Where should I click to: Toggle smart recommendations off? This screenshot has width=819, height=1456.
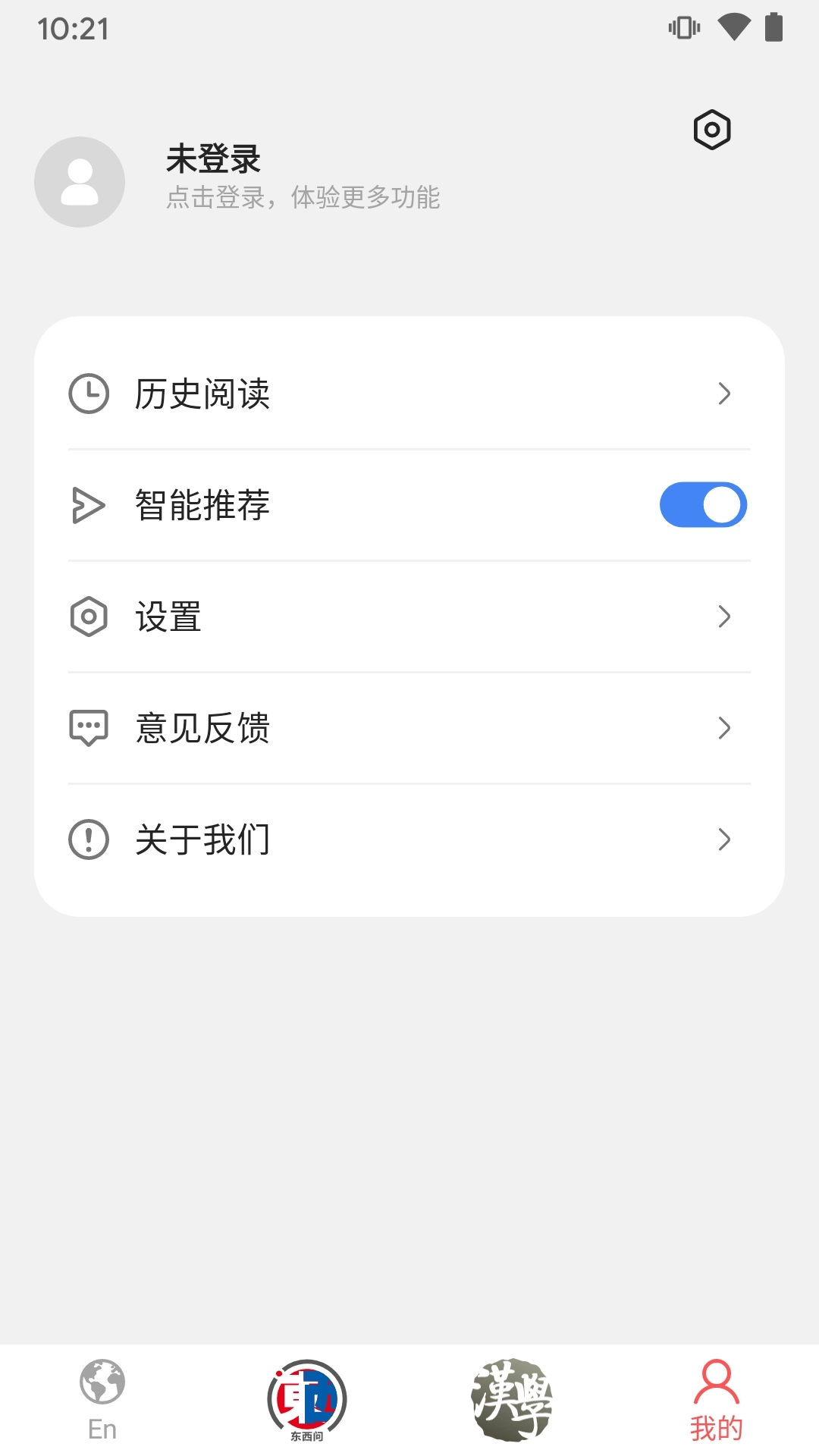coord(701,504)
